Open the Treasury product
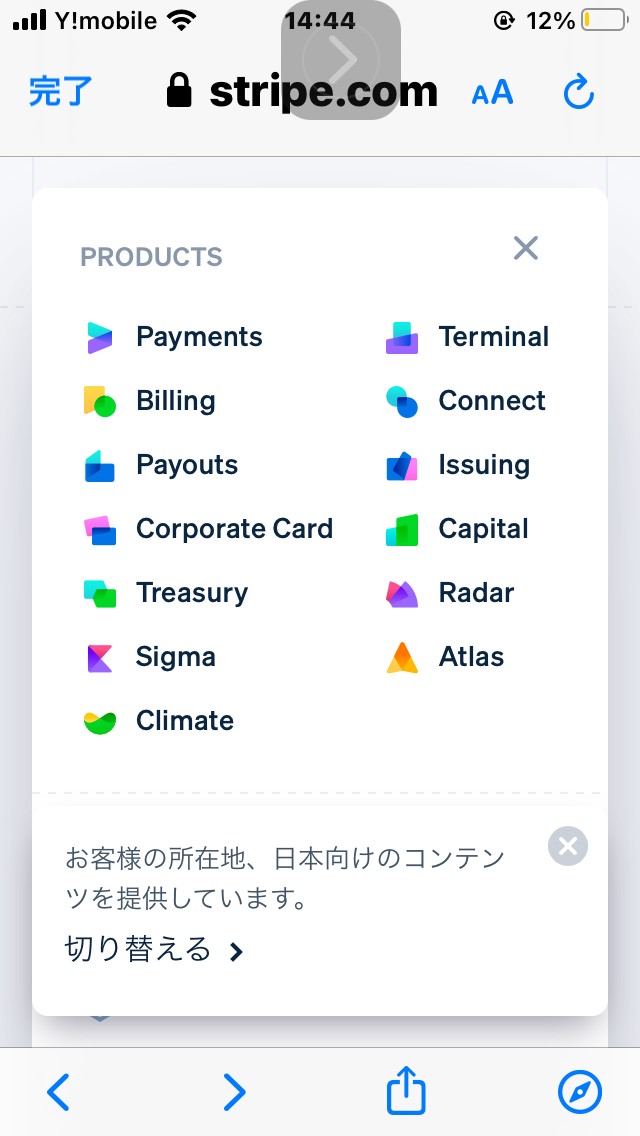 [x=166, y=593]
